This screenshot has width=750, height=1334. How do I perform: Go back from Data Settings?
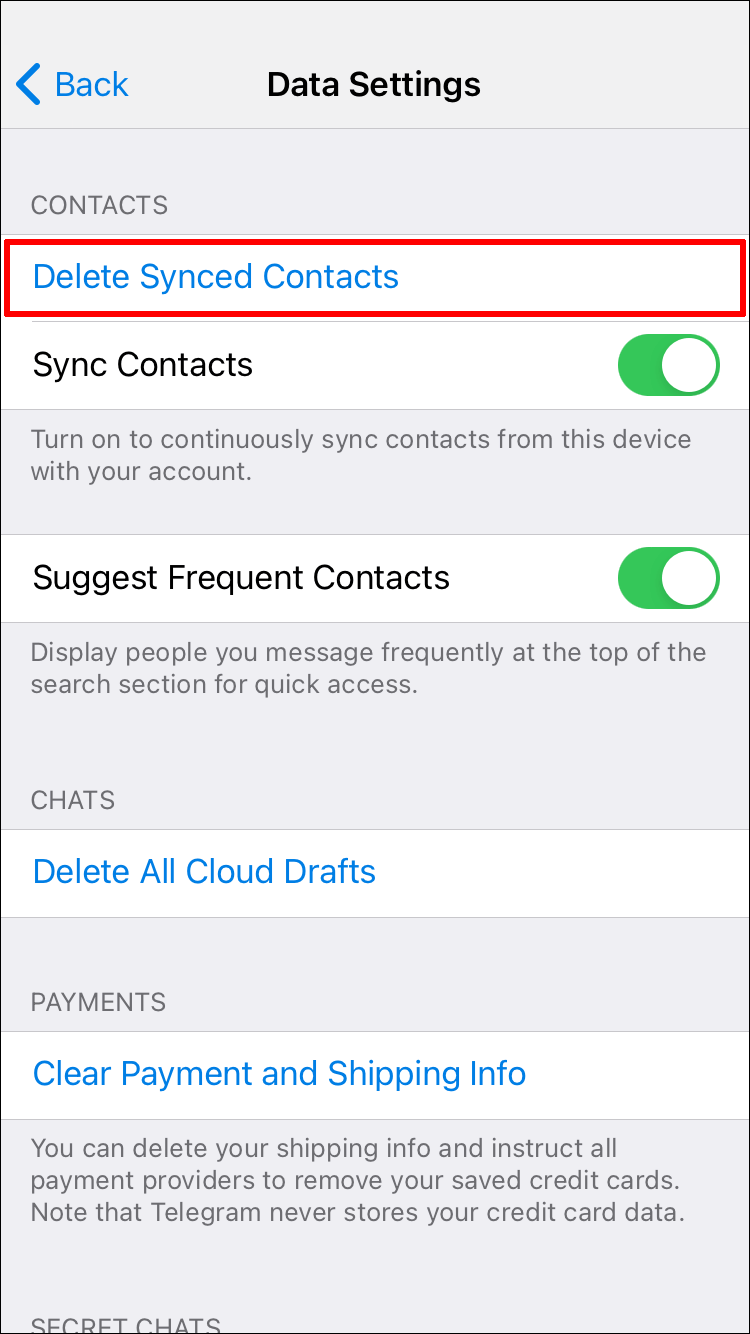coord(73,85)
